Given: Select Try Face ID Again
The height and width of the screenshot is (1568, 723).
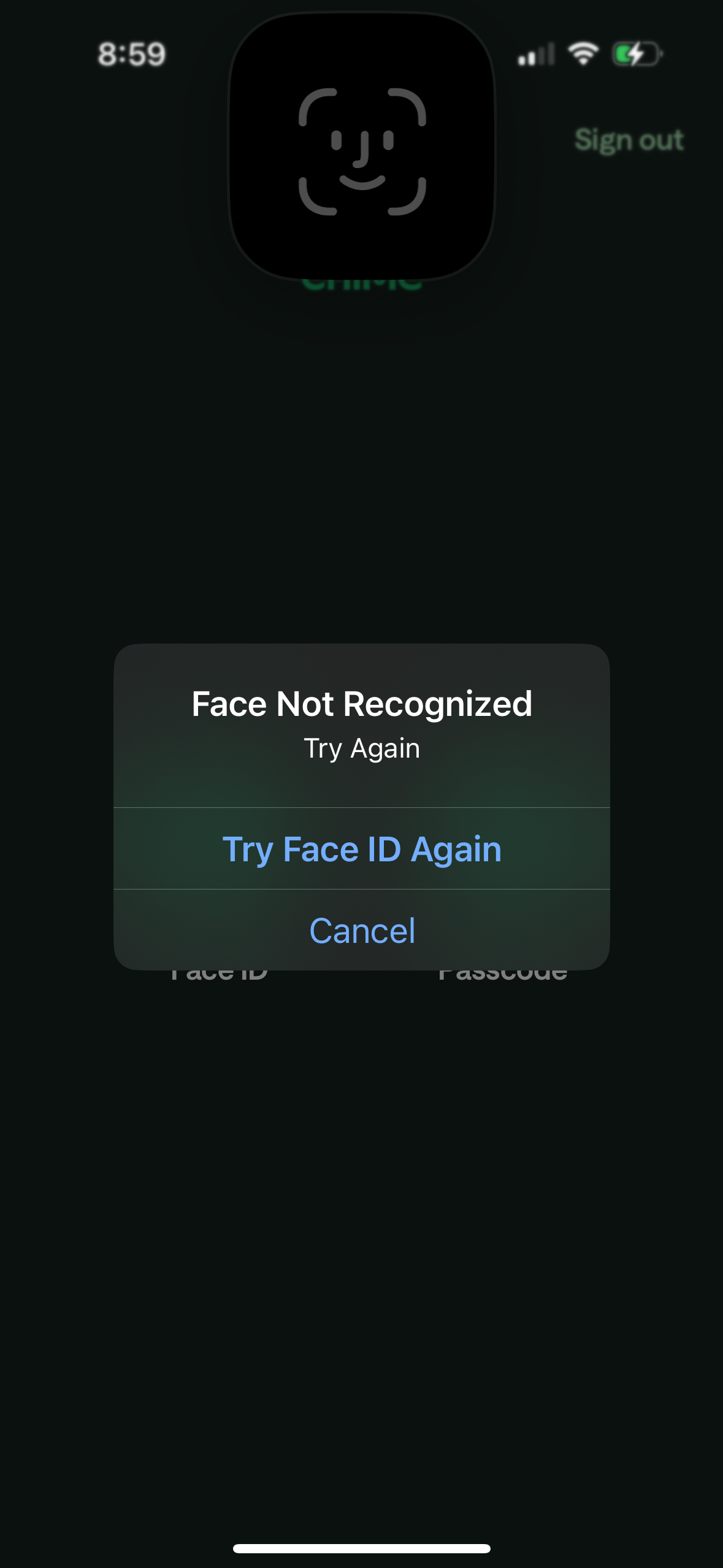Looking at the screenshot, I should click(362, 848).
